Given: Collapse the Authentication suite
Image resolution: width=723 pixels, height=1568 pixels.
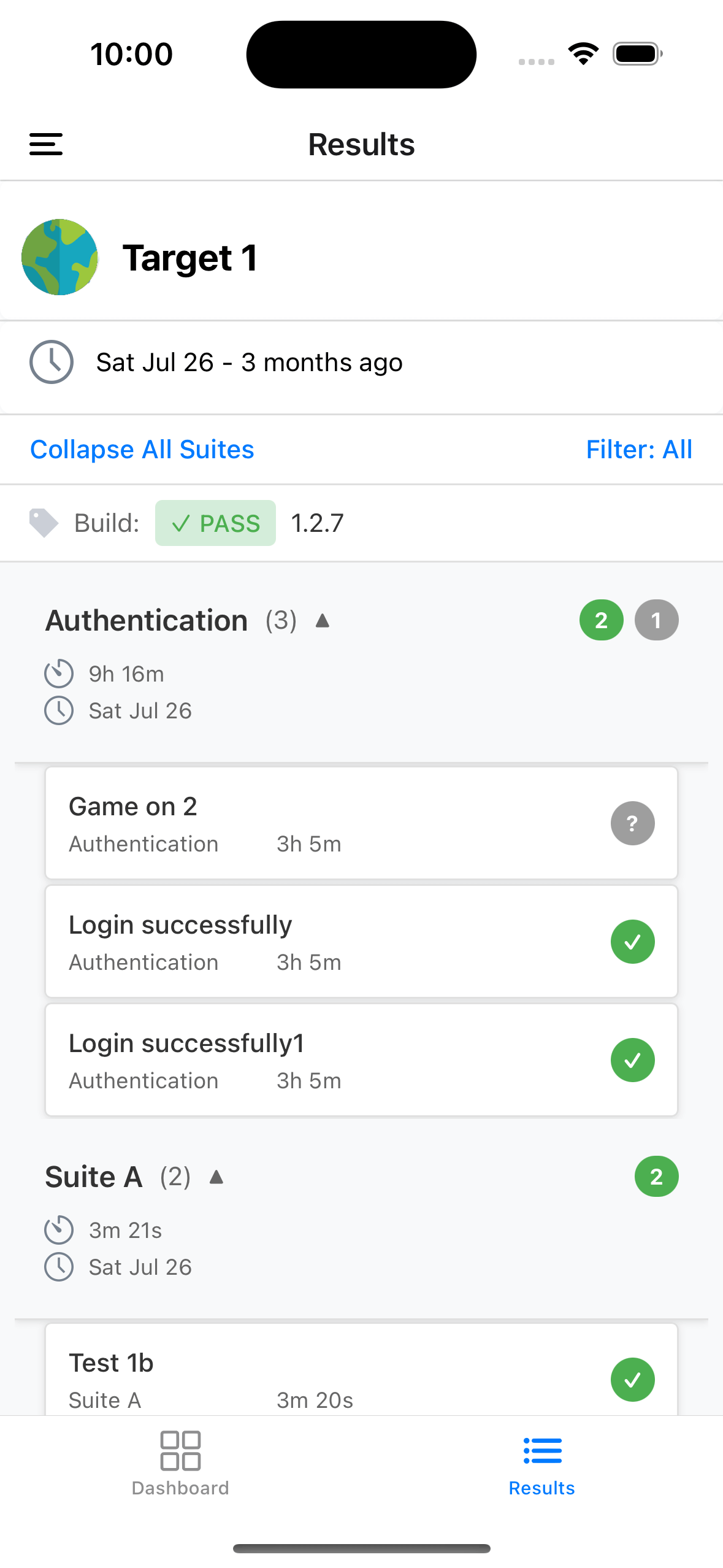Looking at the screenshot, I should pyautogui.click(x=323, y=621).
